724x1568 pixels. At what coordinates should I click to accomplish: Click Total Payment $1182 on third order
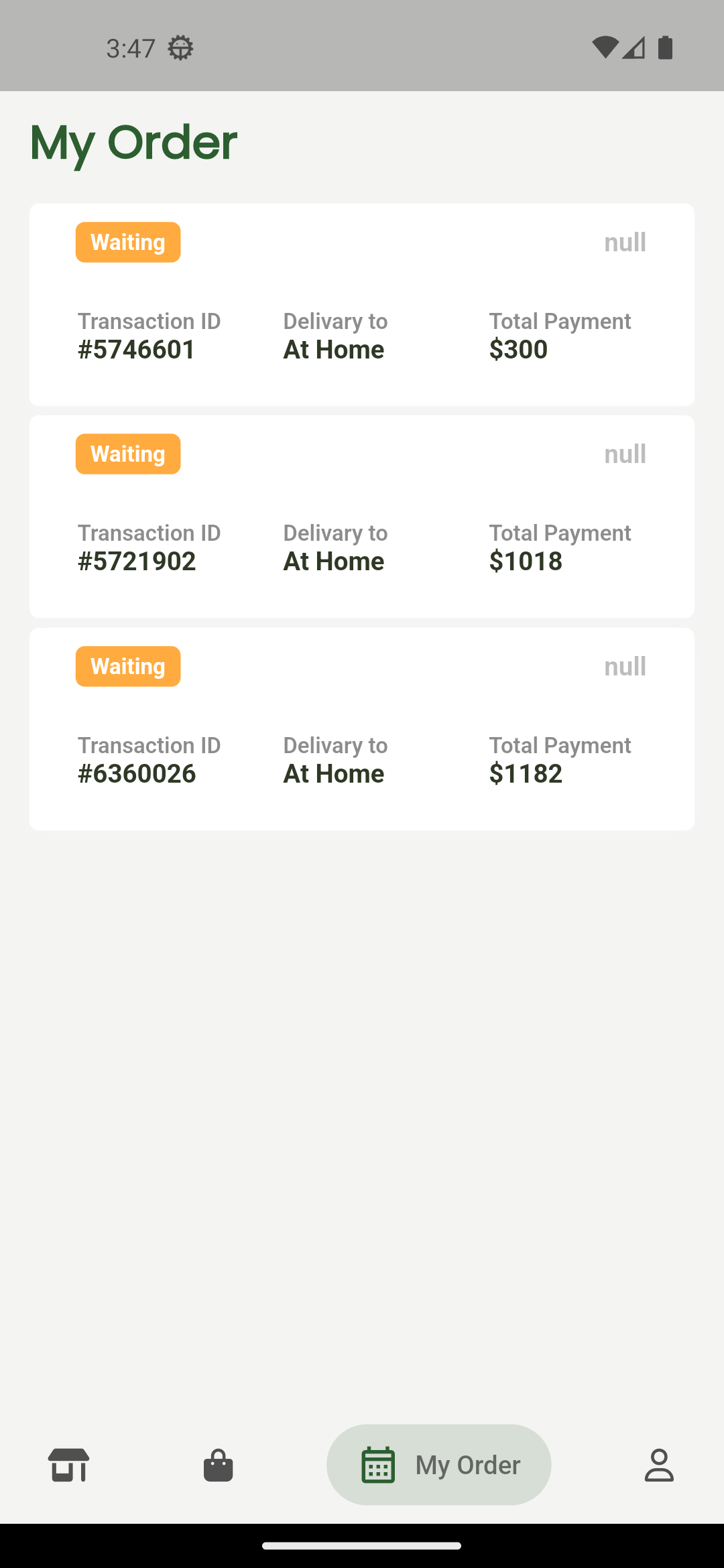point(526,773)
